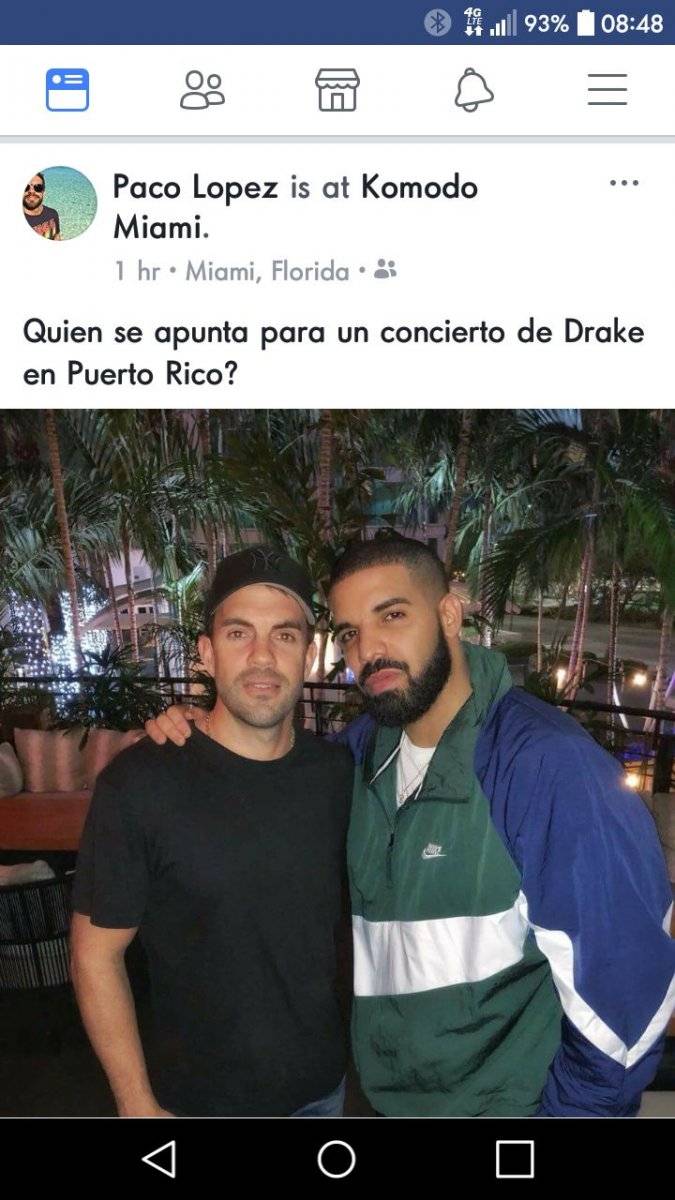The image size is (675, 1200).
Task: Tap the system home button
Action: pos(337,1159)
